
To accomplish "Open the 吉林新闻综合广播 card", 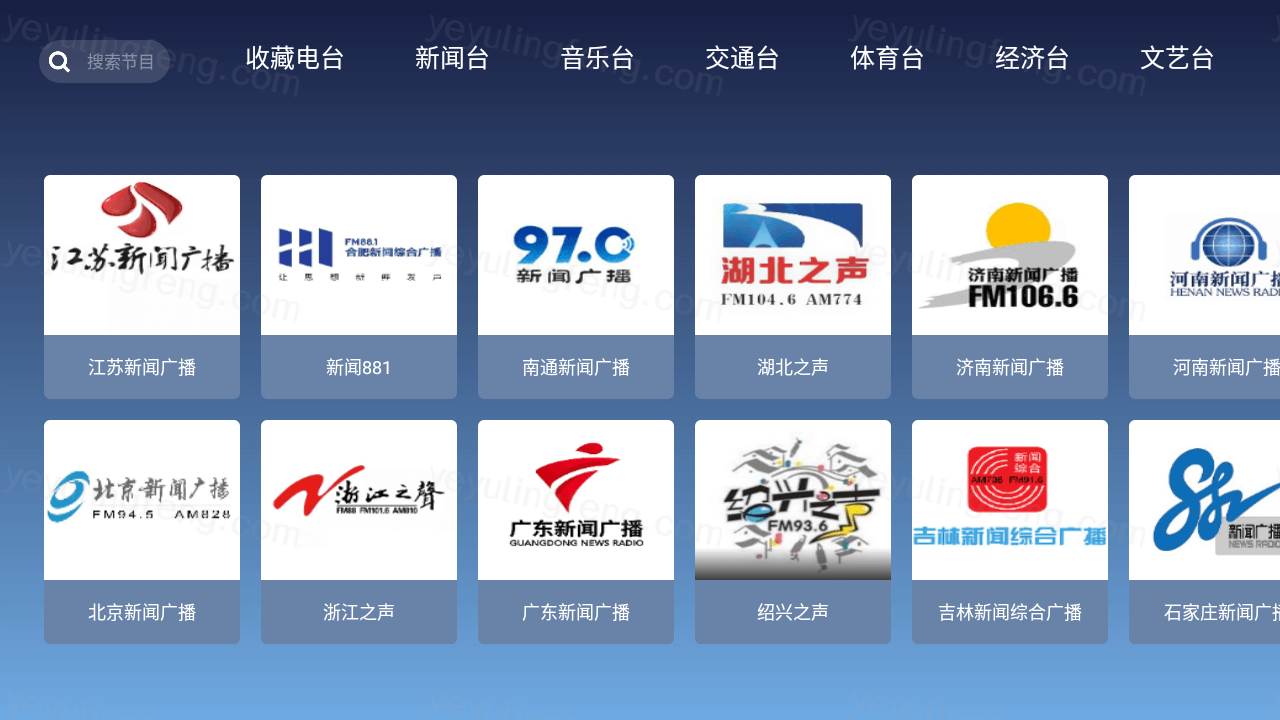I will pos(1010,531).
